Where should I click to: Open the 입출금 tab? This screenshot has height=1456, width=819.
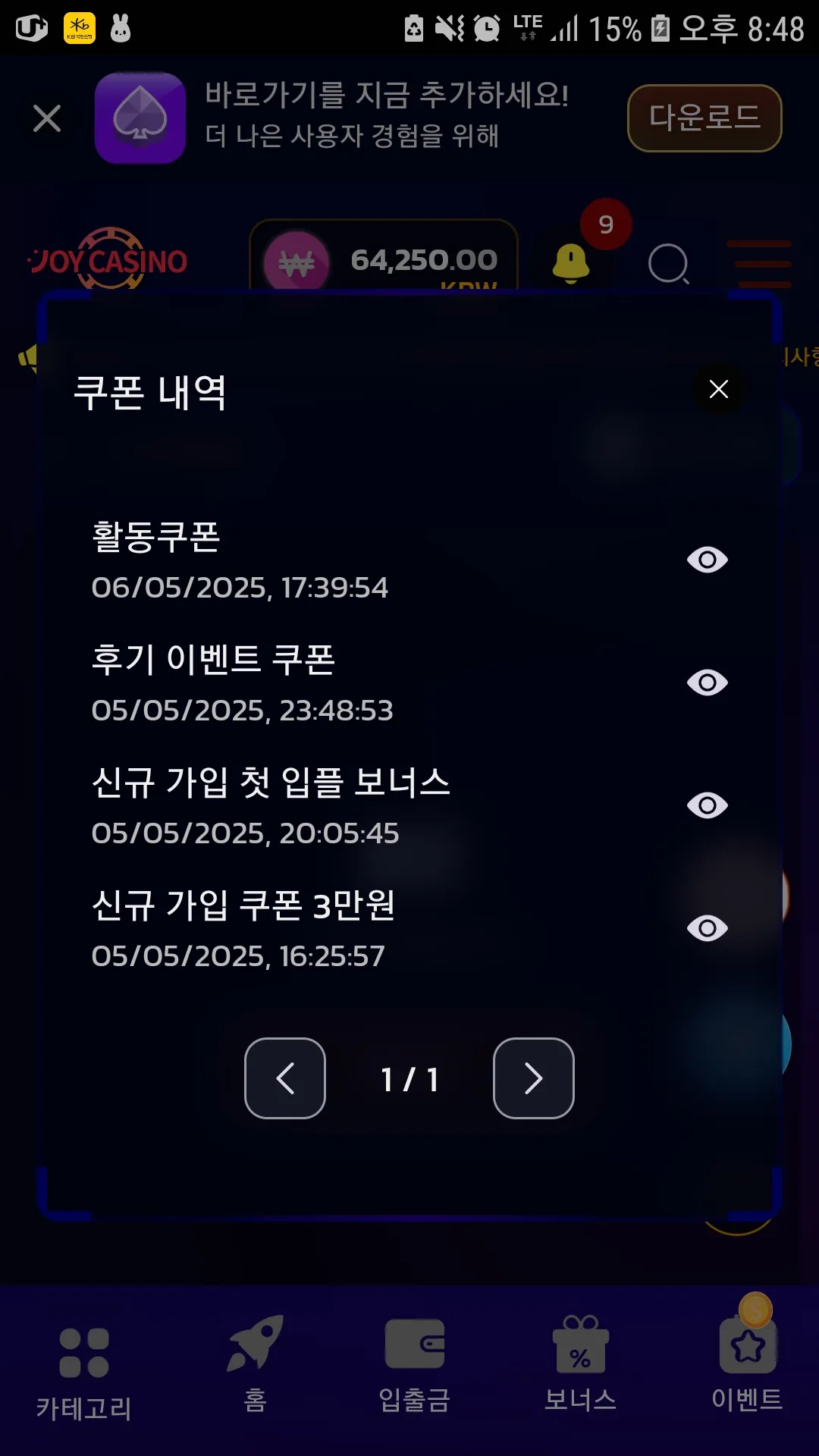pyautogui.click(x=414, y=1366)
